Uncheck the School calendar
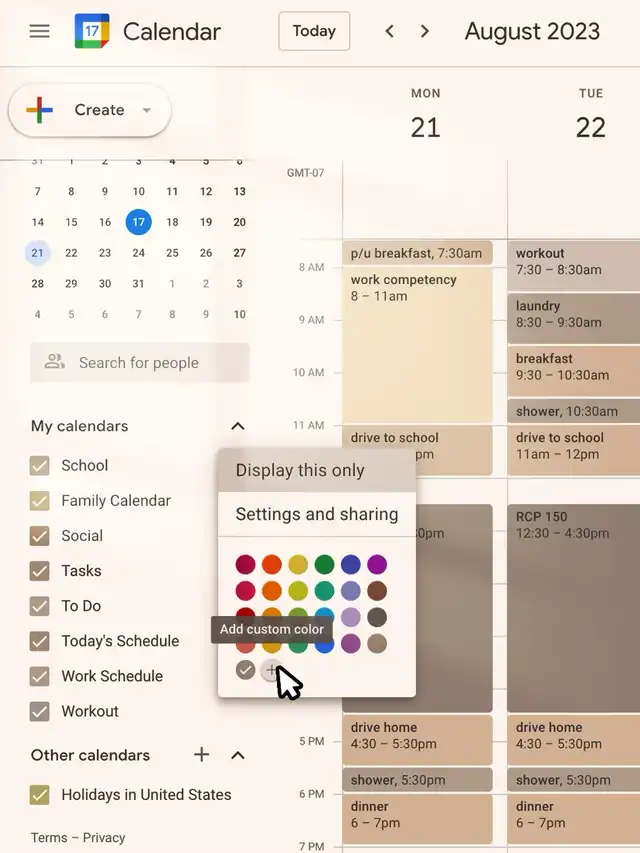640x853 pixels. click(x=39, y=466)
